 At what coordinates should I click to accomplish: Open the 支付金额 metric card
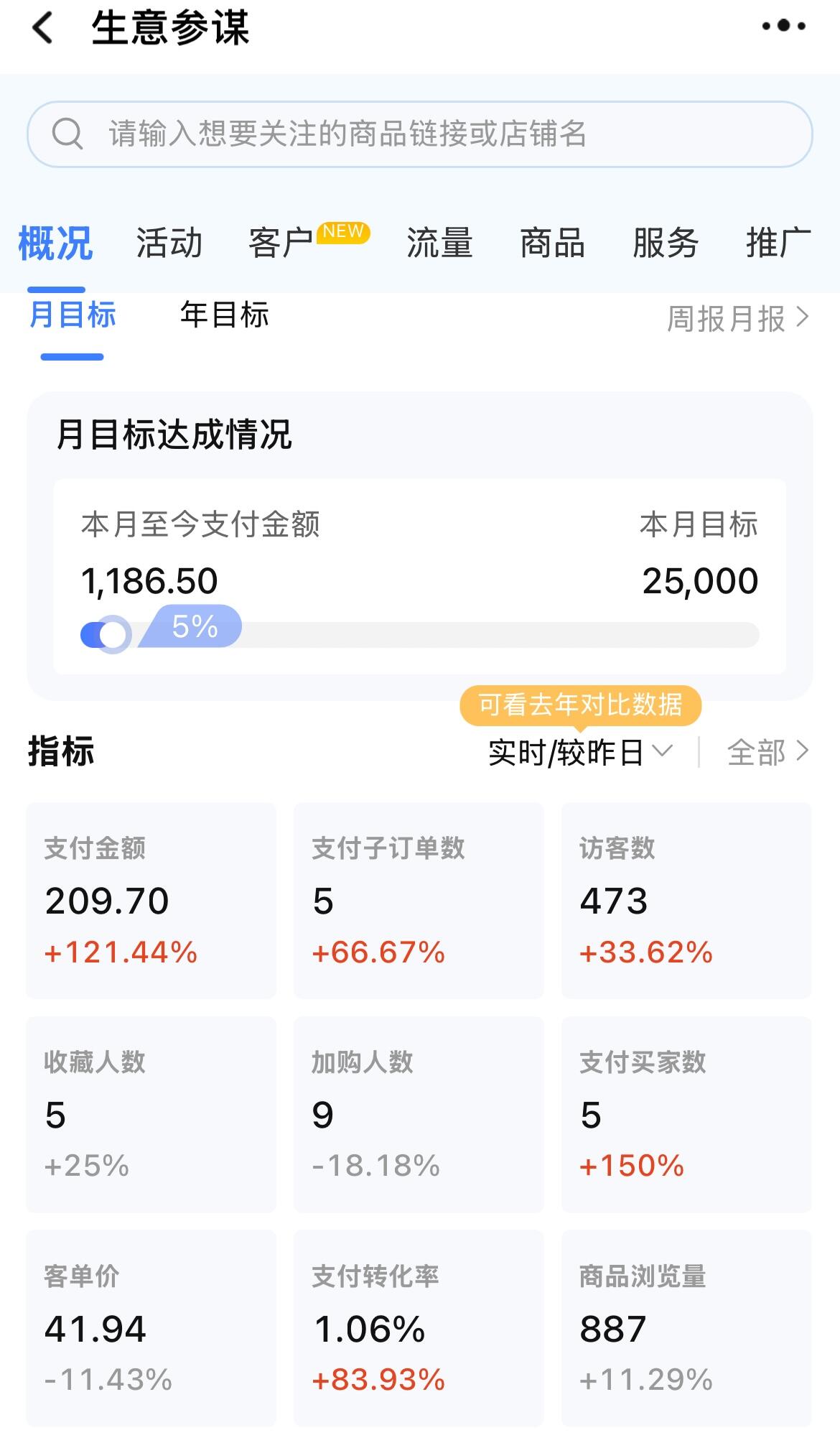point(151,900)
